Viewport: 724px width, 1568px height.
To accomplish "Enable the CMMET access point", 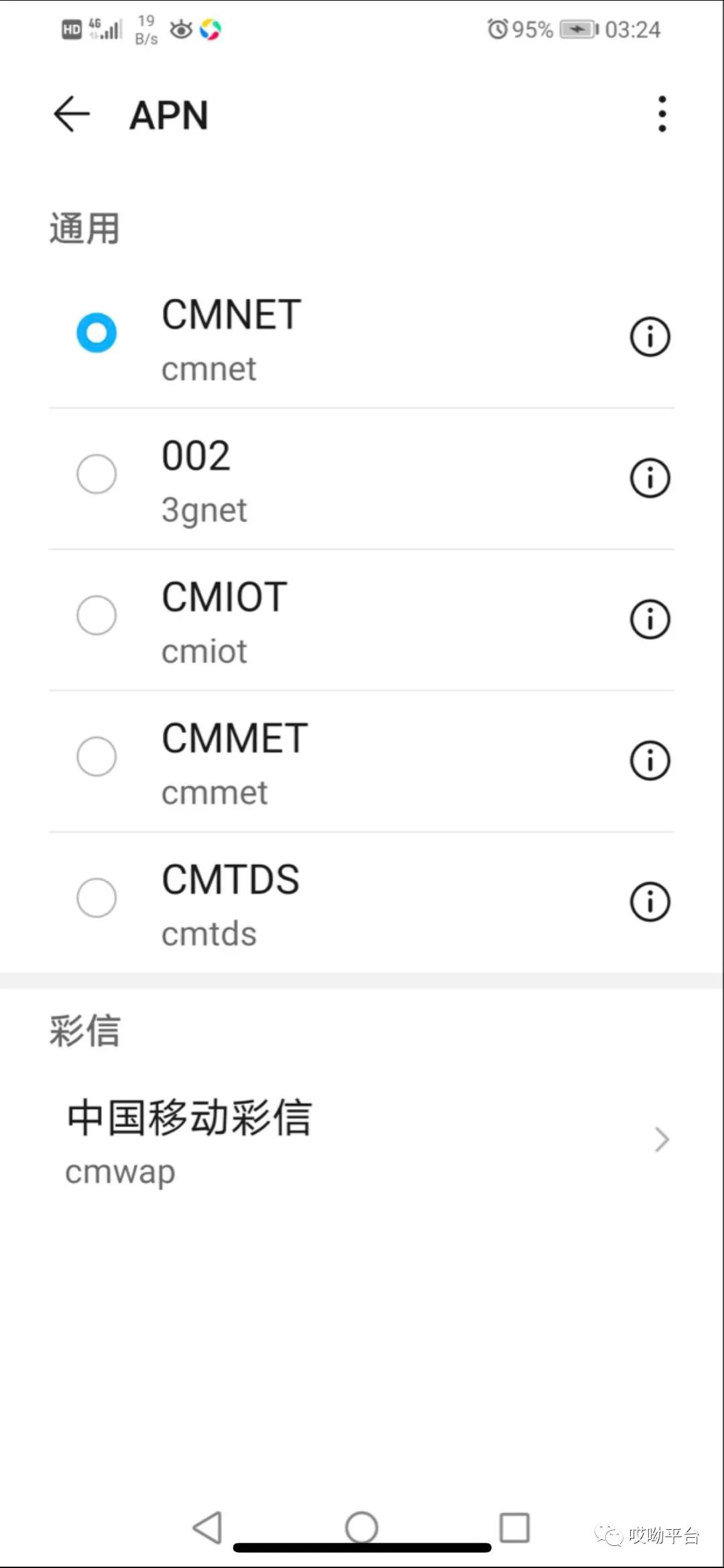I will pyautogui.click(x=97, y=757).
